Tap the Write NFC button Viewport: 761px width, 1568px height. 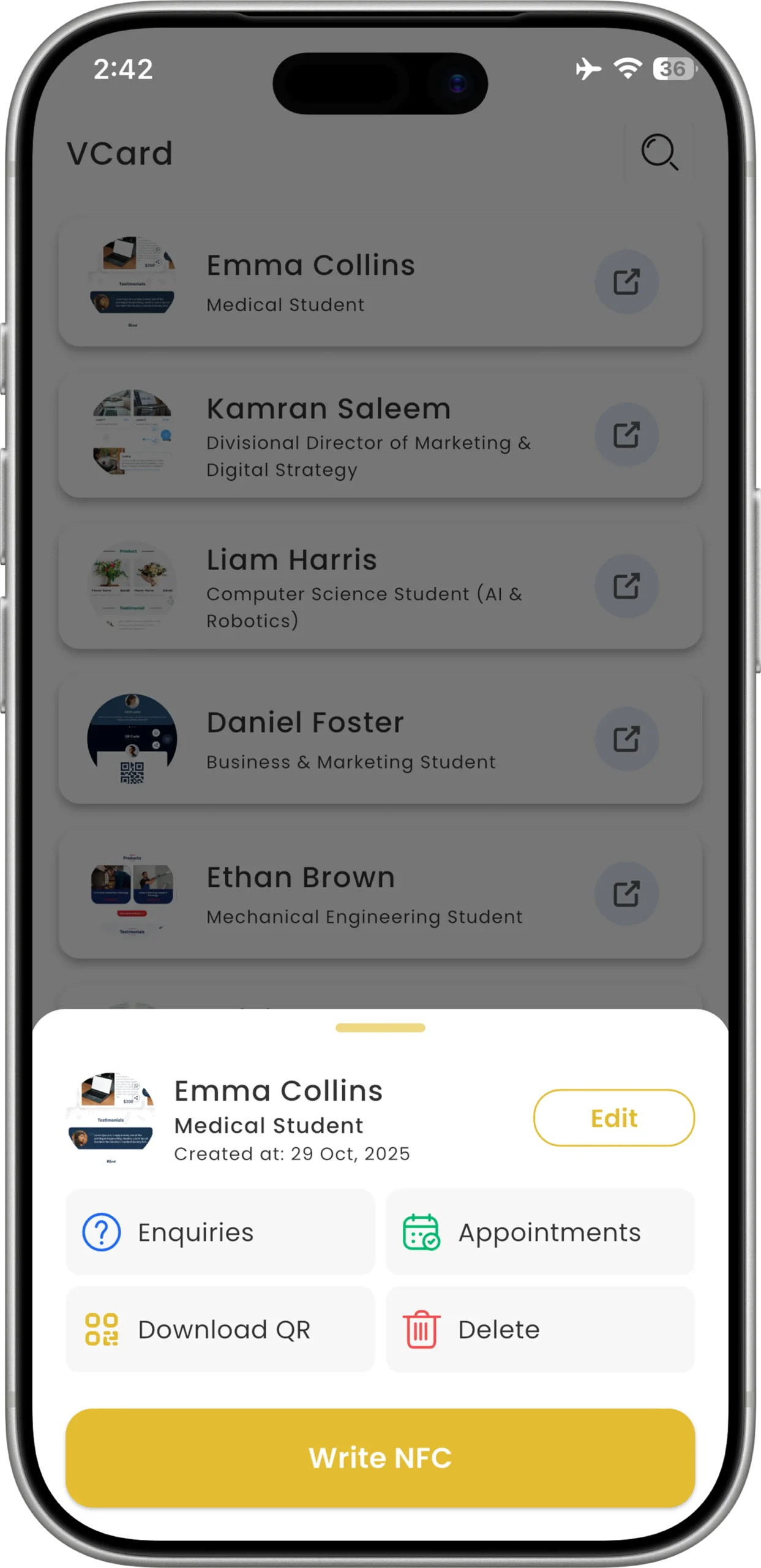coord(380,1458)
